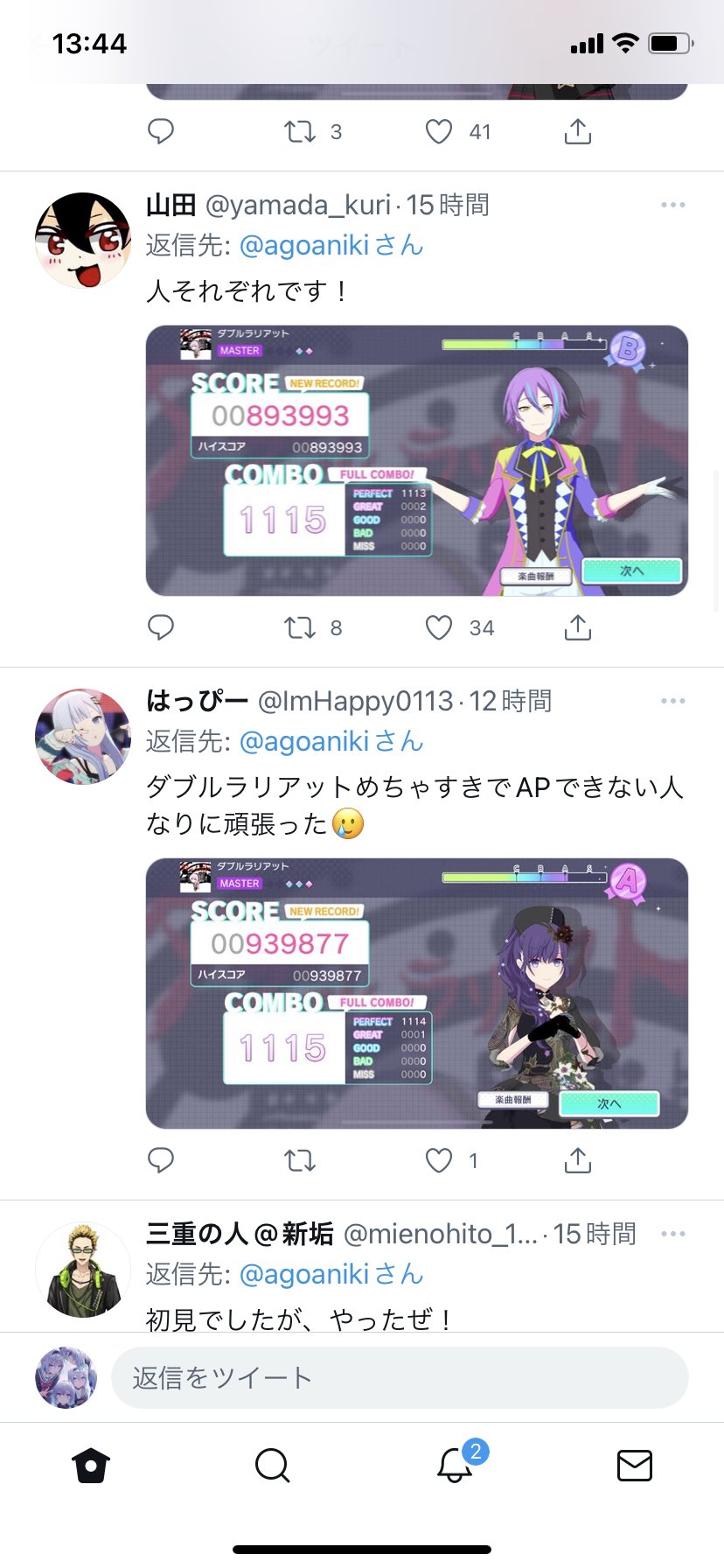Tap the 返信をツイート reply field
This screenshot has height=1568, width=724.
[400, 1377]
